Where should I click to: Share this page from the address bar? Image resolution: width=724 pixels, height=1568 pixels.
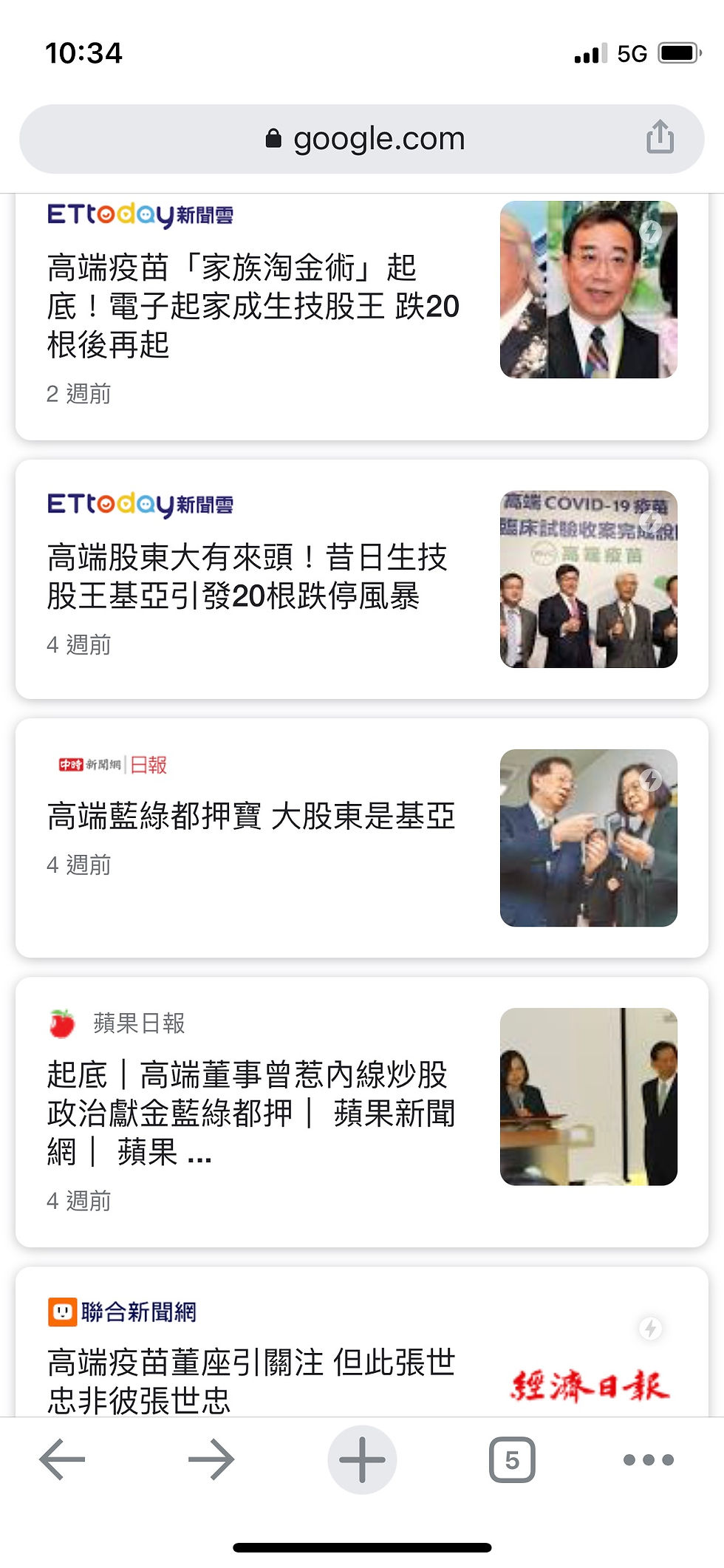point(660,137)
